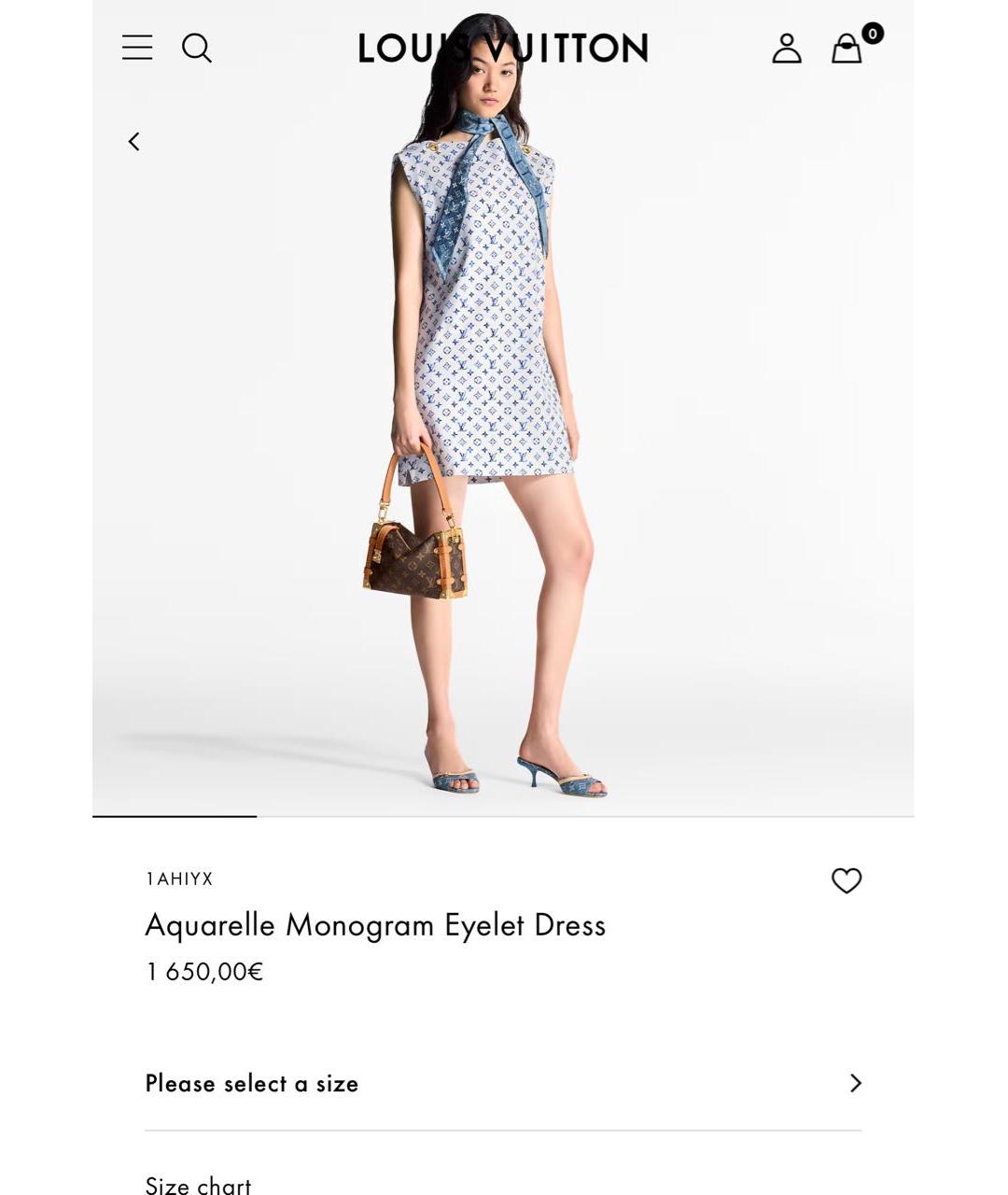Open the Size chart
1008x1195 pixels.
pos(199,1184)
